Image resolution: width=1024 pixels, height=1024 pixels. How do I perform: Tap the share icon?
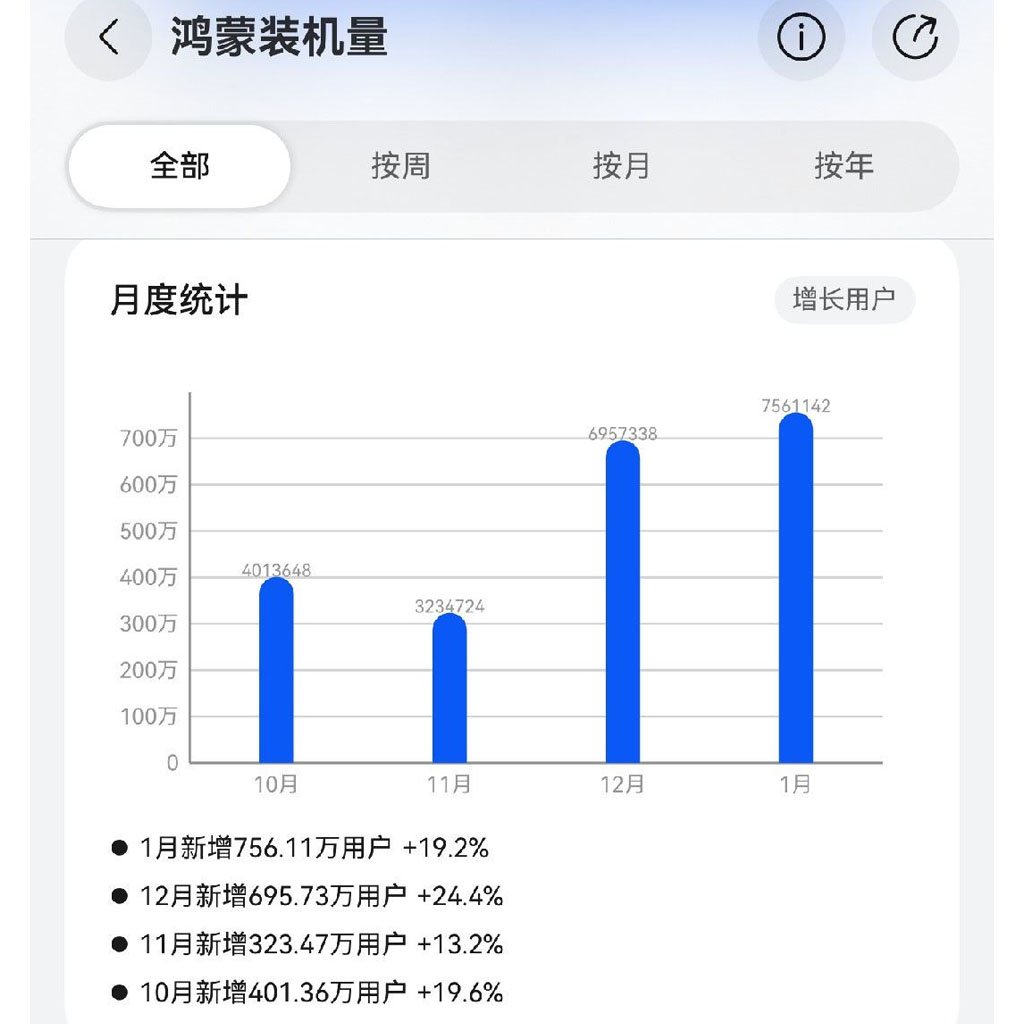[x=914, y=38]
